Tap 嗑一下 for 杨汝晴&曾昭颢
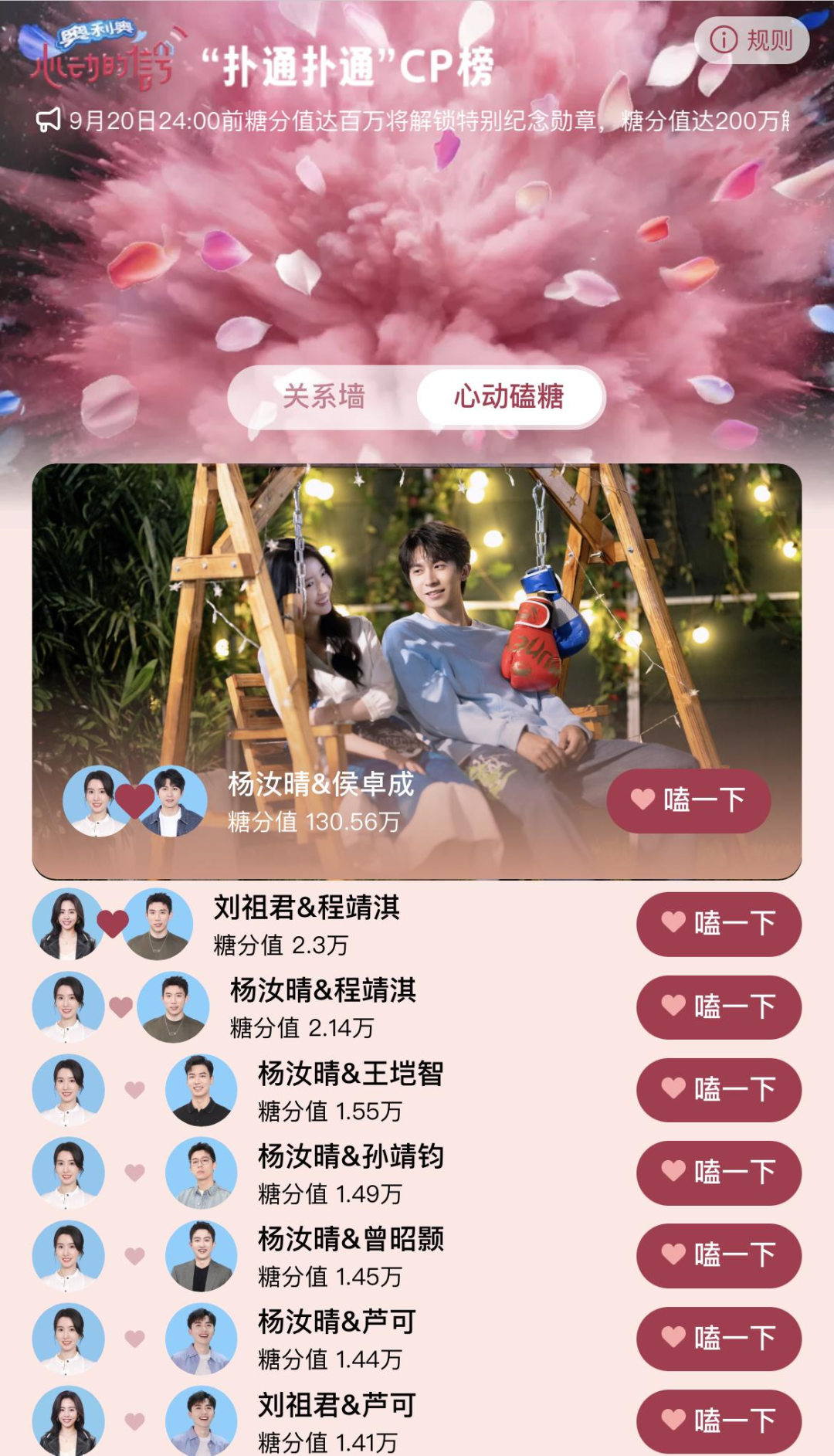The image size is (834, 1456). point(719,1255)
